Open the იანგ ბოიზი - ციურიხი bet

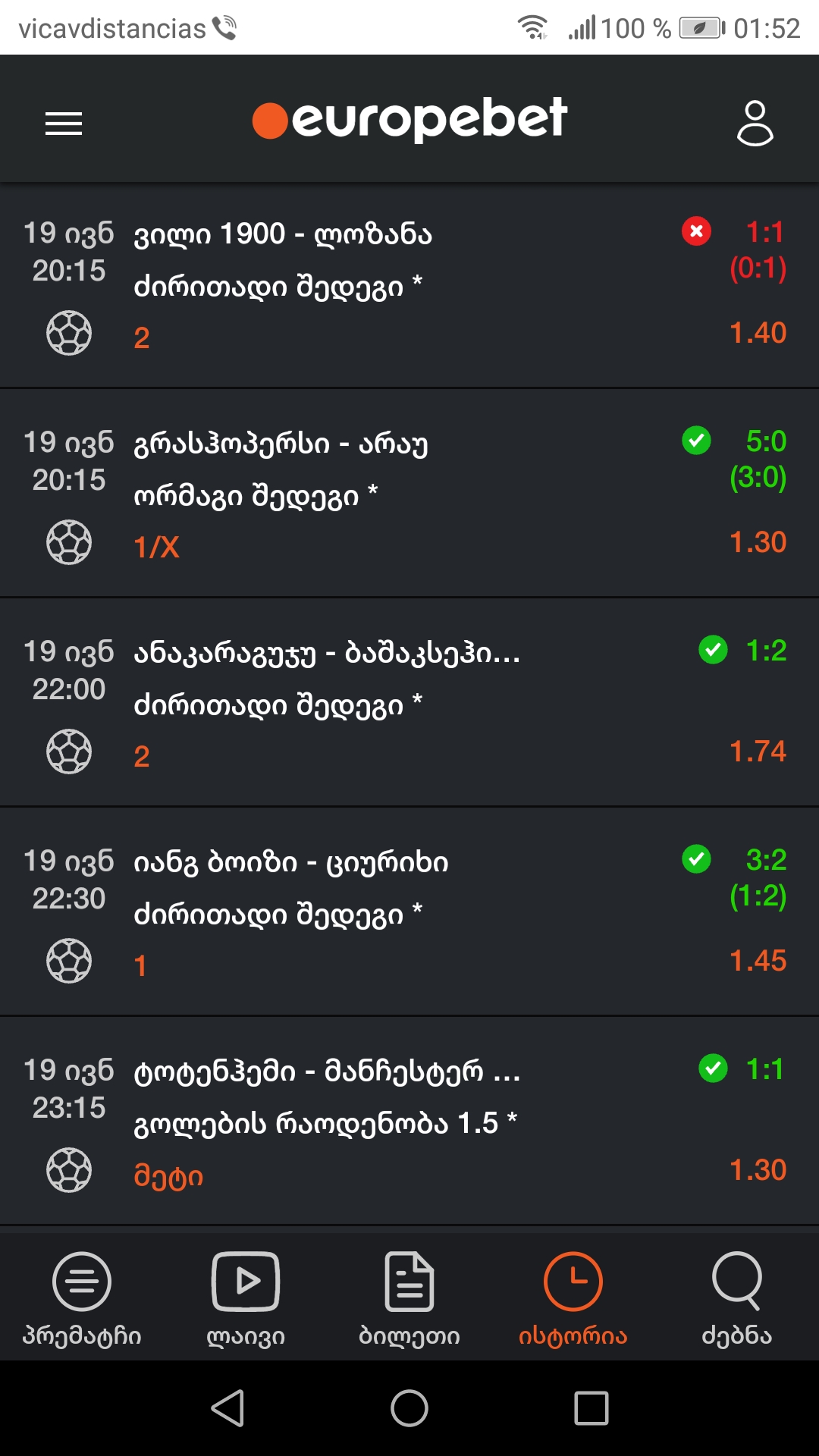tap(409, 912)
